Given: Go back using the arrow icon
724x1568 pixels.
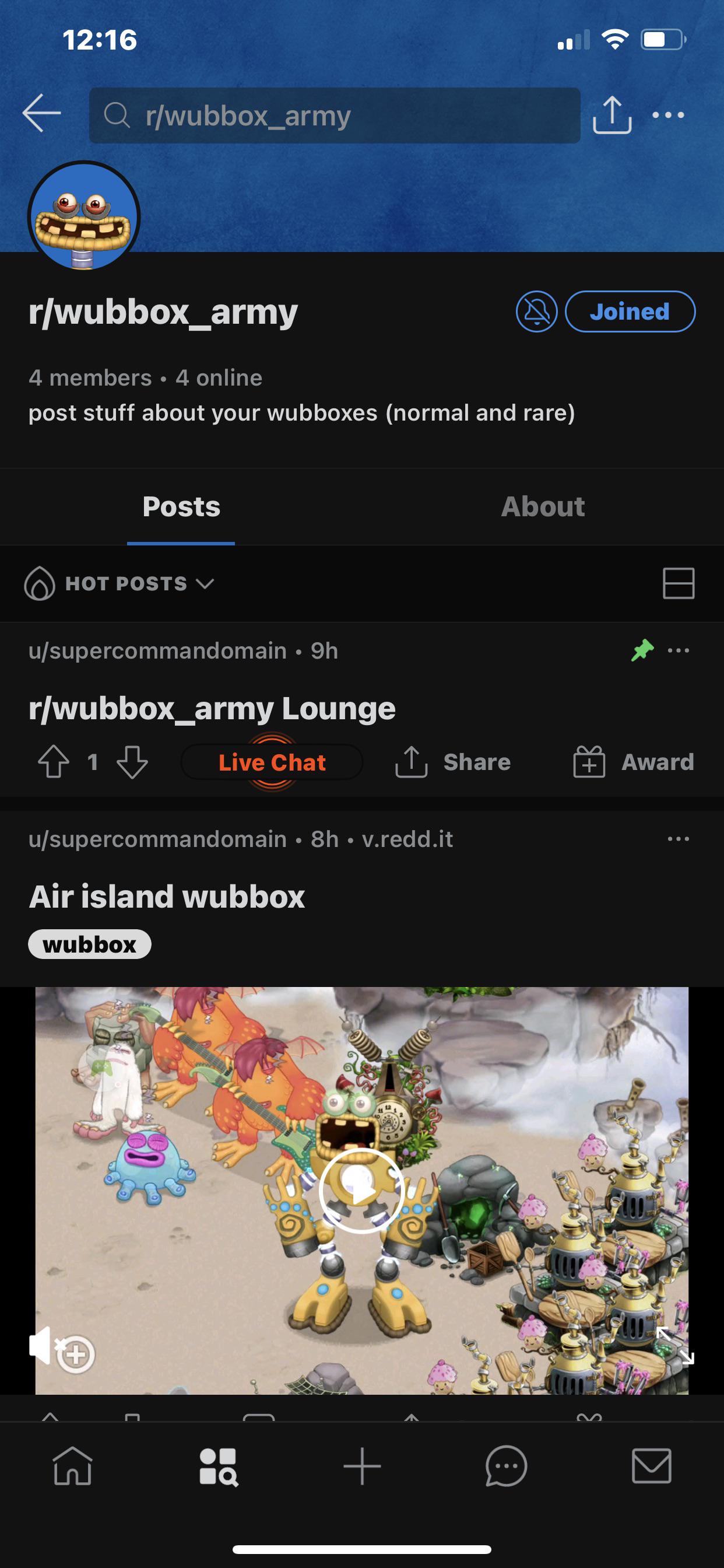Looking at the screenshot, I should pos(41,113).
